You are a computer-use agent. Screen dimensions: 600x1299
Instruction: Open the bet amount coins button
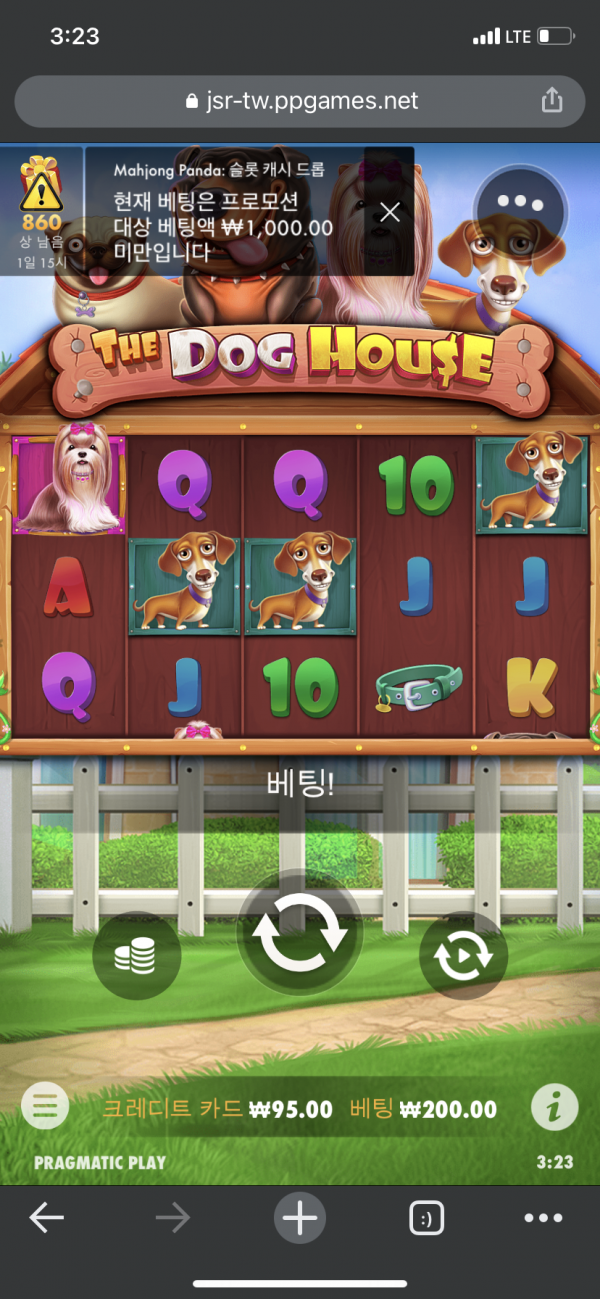[136, 957]
